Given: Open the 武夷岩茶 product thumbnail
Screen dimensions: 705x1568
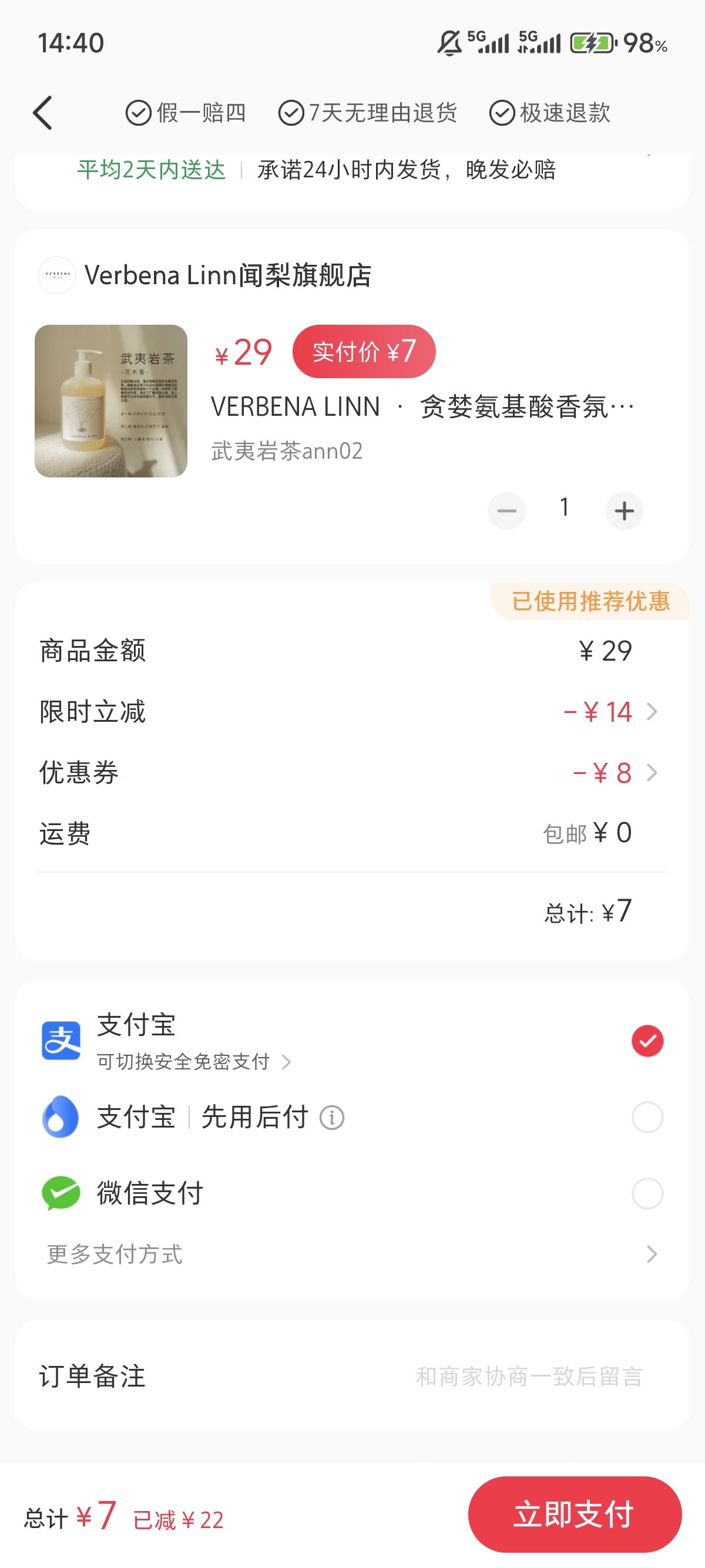Looking at the screenshot, I should [111, 401].
